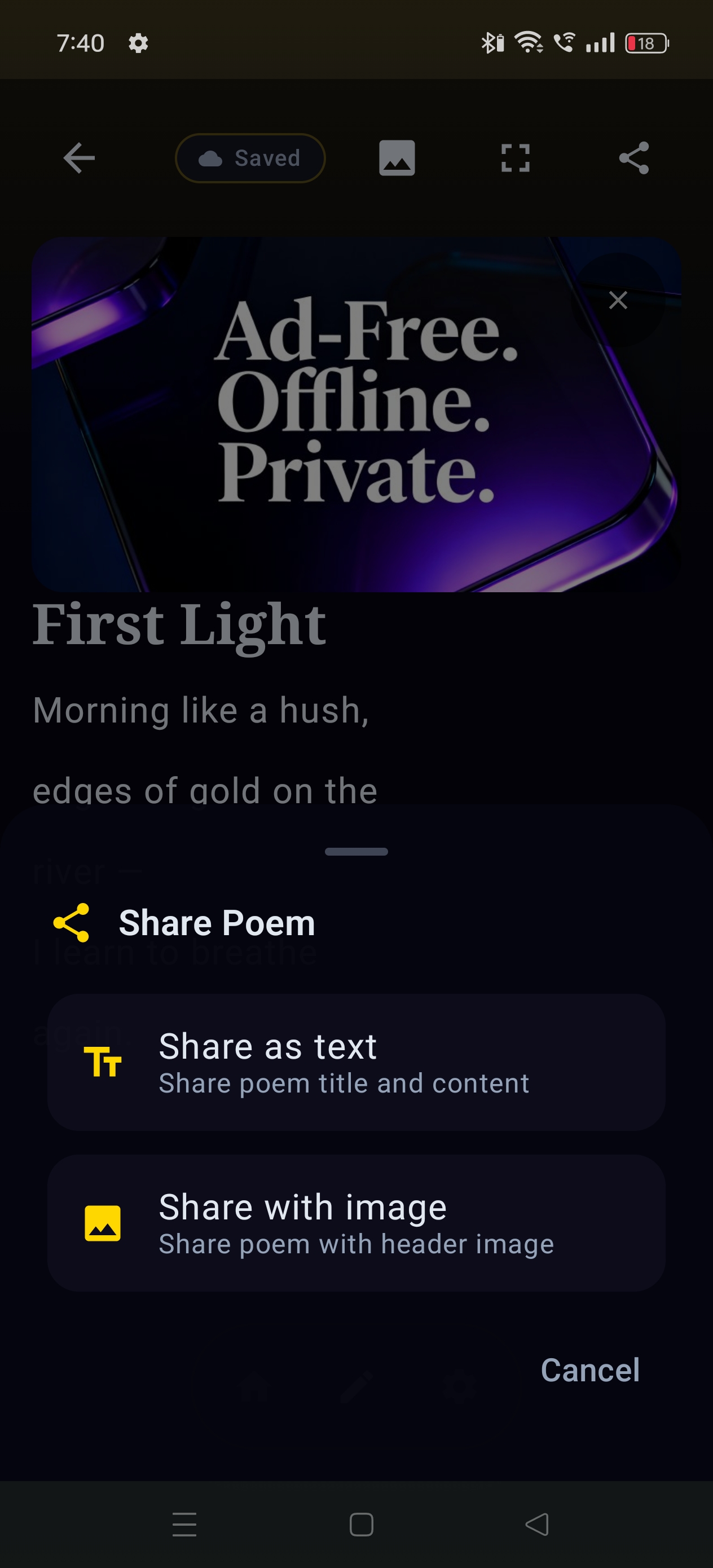Tap the battery indicator showing 18 percent
This screenshot has width=713, height=1568.
coord(646,43)
